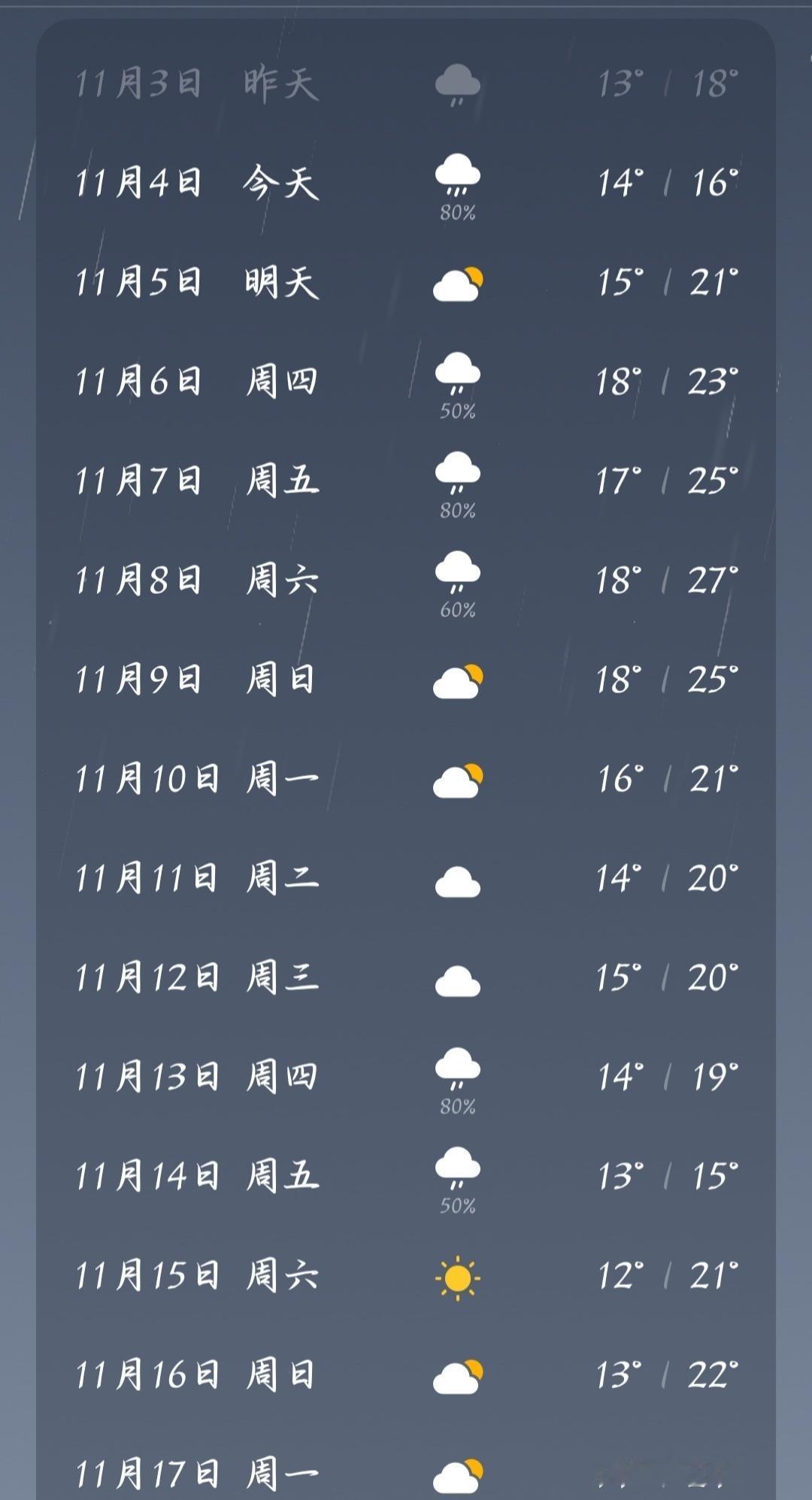Click the 80% precipitation label under 今天
Image resolution: width=812 pixels, height=1500 pixels.
click(x=456, y=211)
